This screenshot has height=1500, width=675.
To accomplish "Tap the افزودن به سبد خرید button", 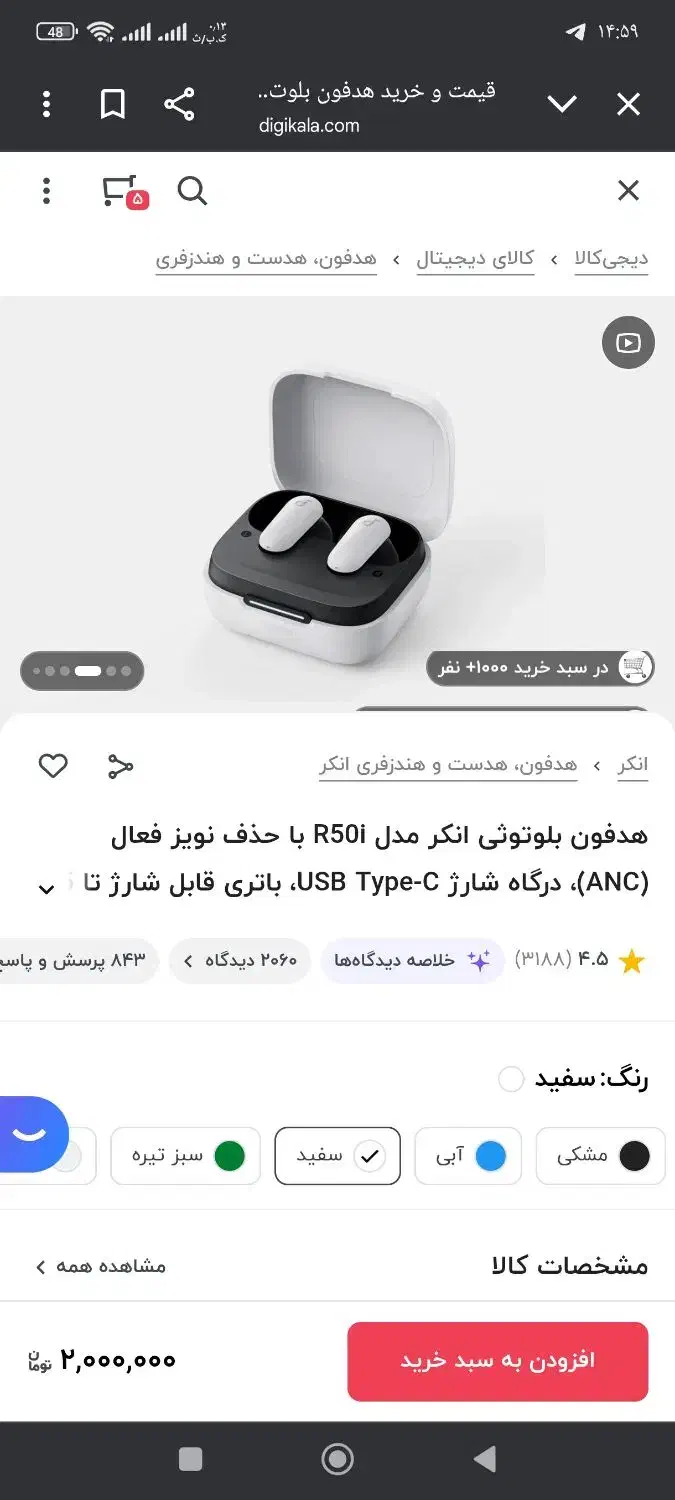I will (498, 1360).
